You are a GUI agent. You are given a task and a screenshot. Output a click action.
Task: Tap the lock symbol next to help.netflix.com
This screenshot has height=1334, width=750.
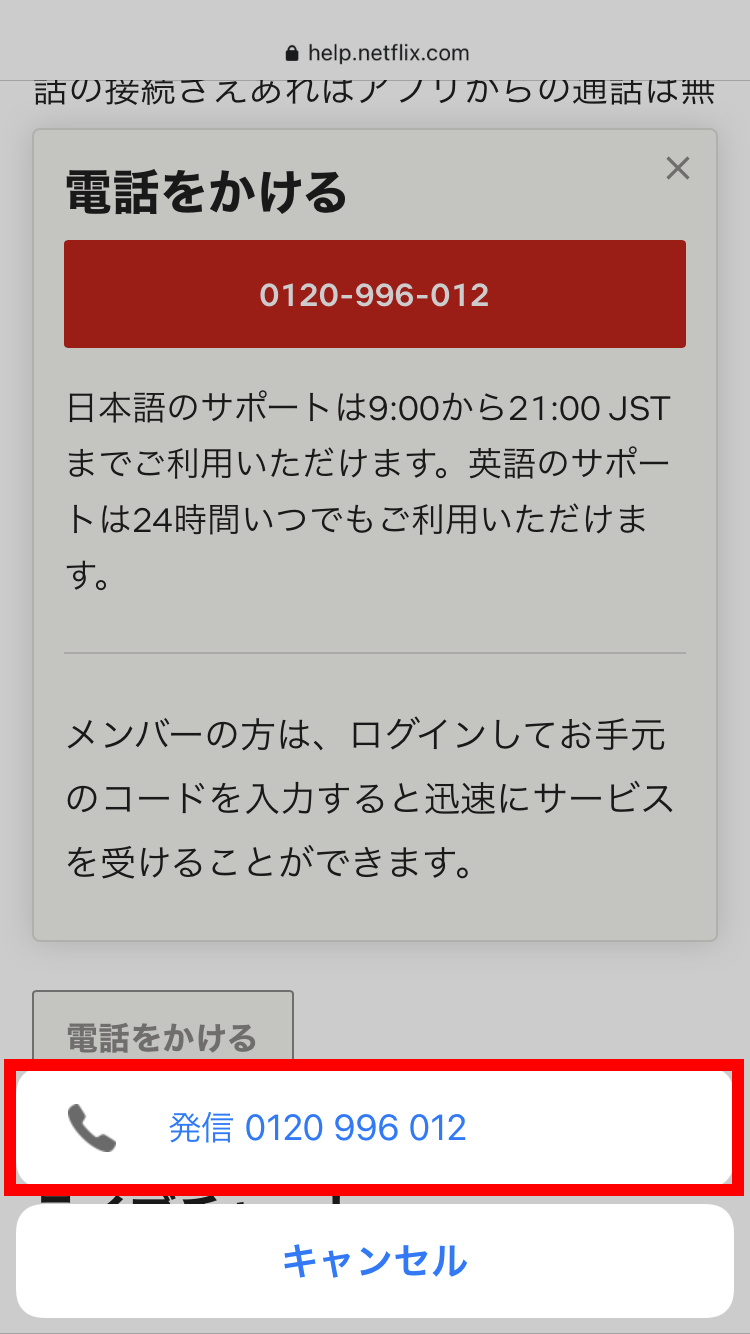coord(292,53)
